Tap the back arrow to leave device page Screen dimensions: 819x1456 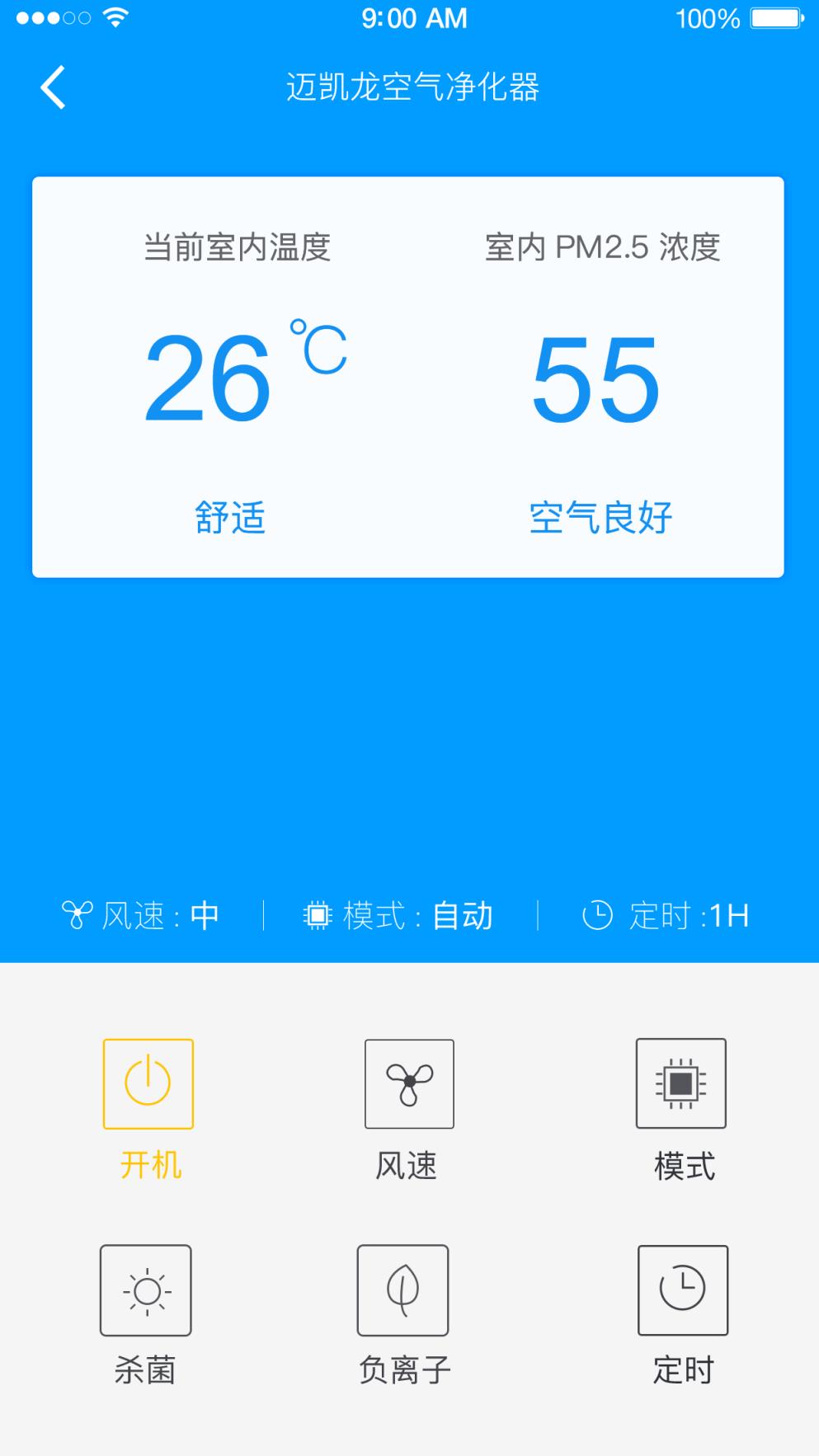pos(53,85)
